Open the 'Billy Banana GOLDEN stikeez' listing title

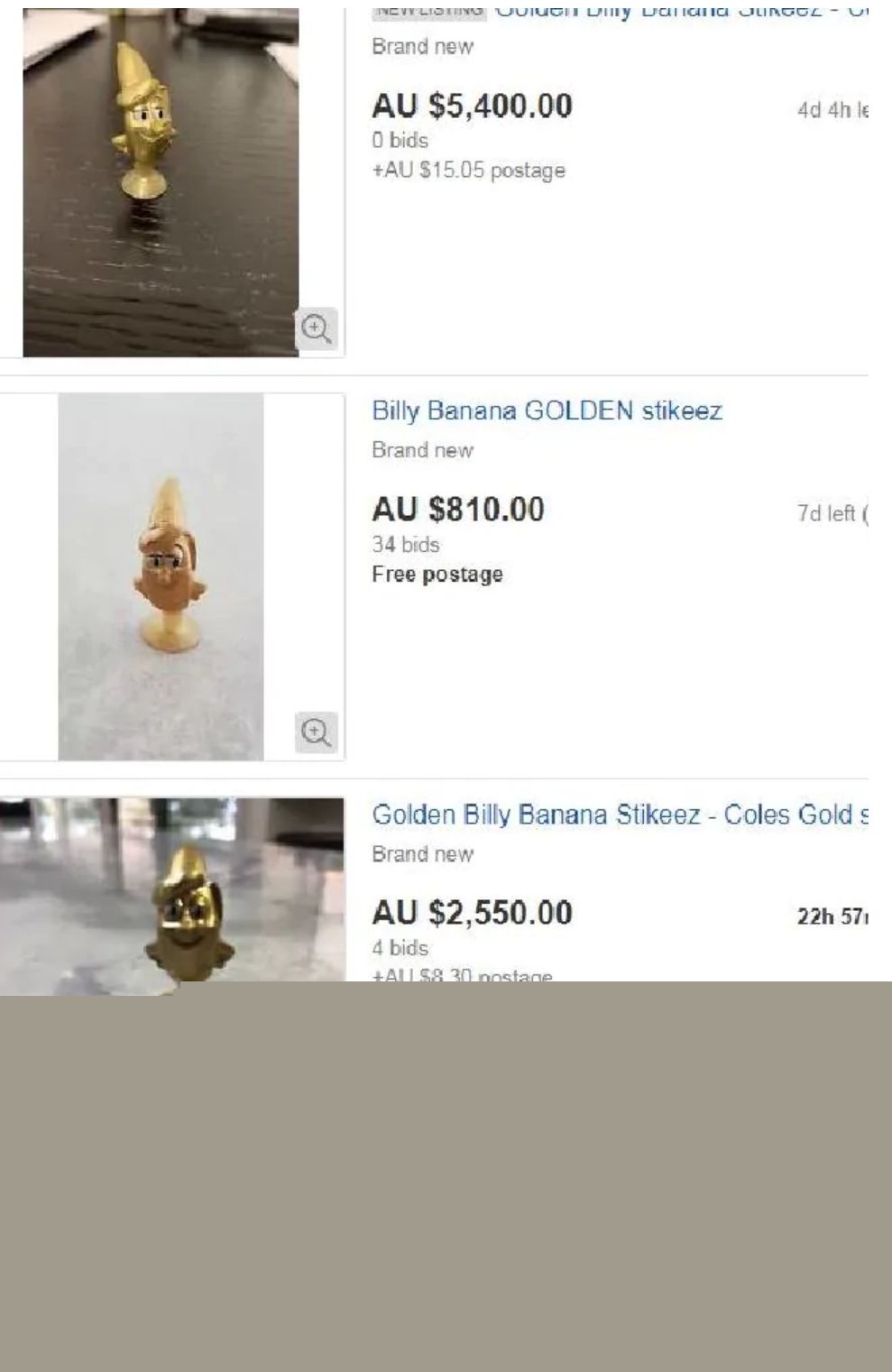point(547,411)
